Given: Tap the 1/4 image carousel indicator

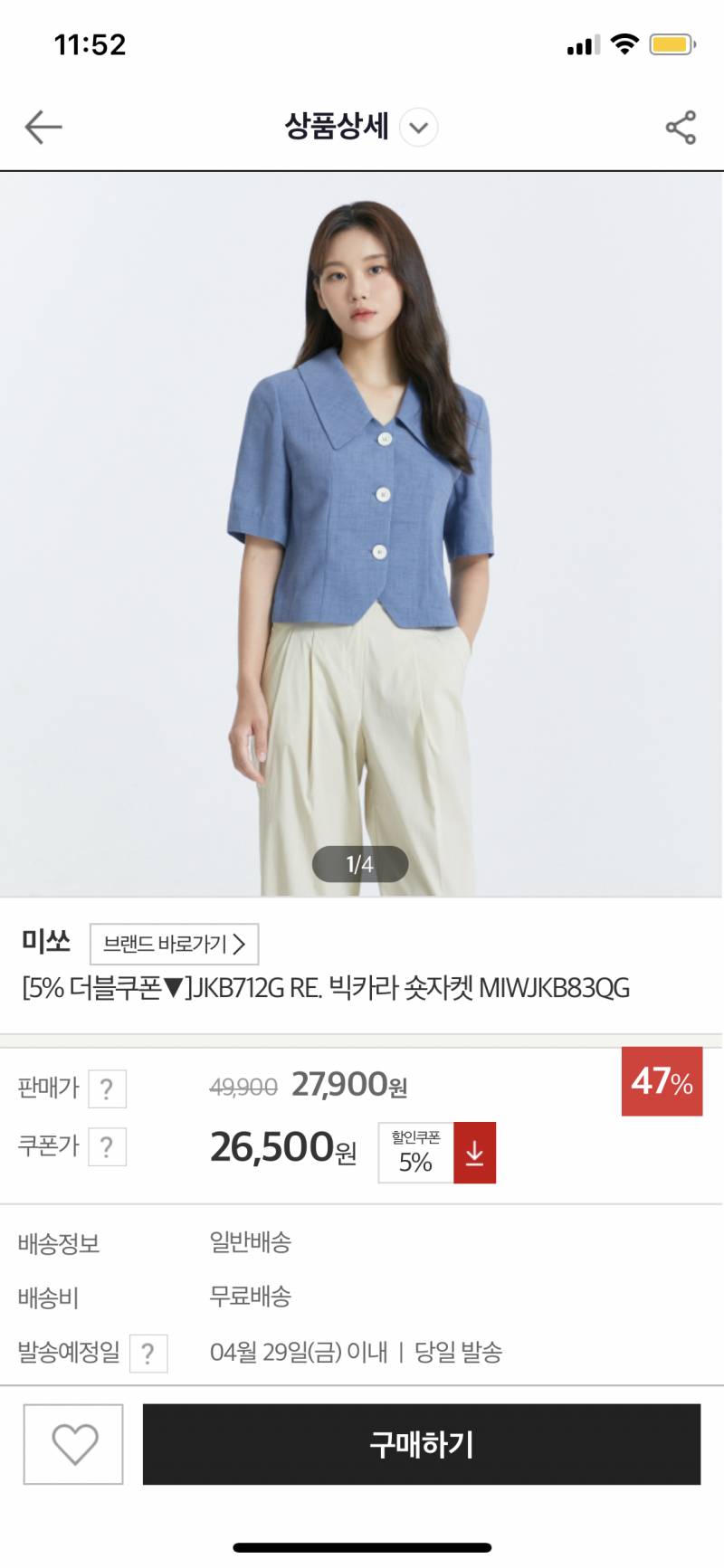Looking at the screenshot, I should click(360, 865).
